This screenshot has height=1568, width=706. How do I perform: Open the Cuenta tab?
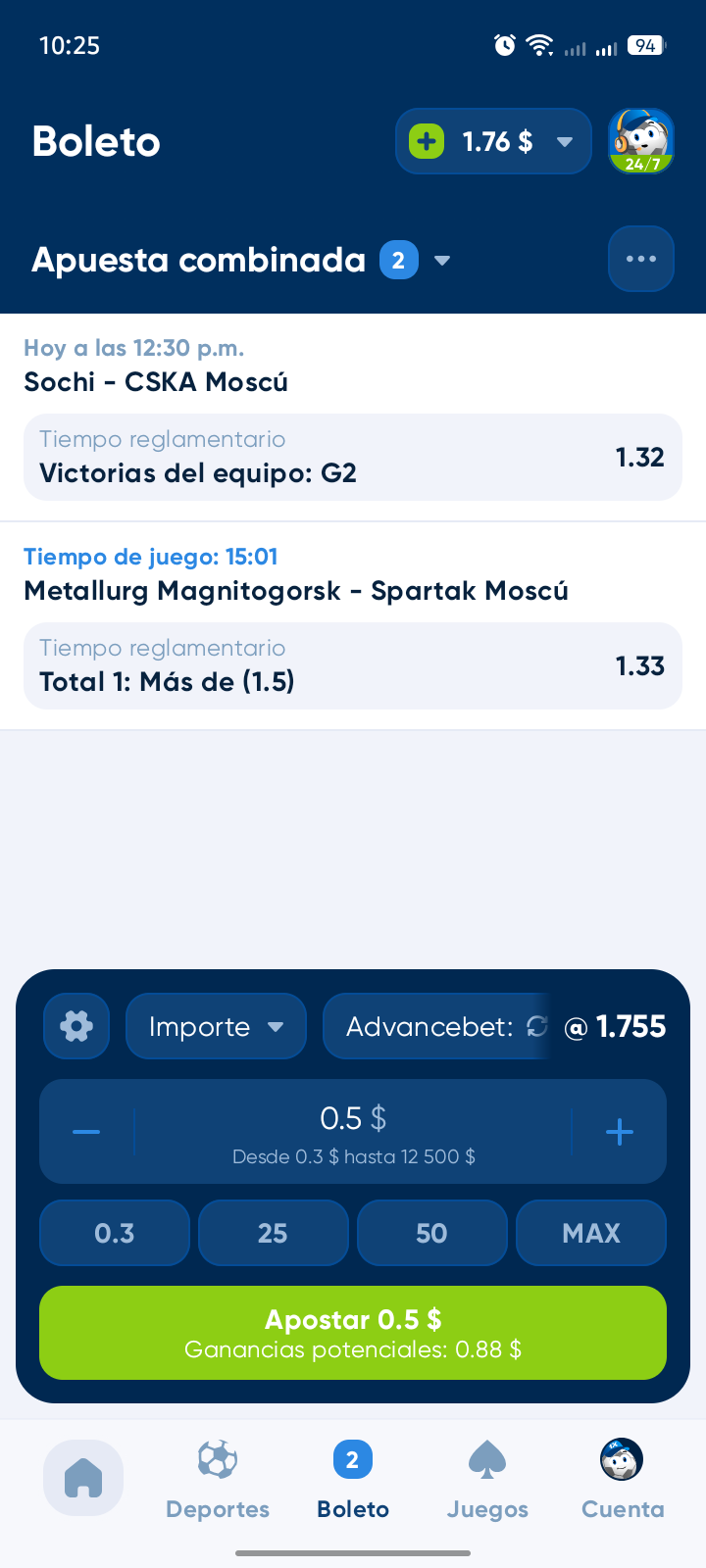[623, 1480]
